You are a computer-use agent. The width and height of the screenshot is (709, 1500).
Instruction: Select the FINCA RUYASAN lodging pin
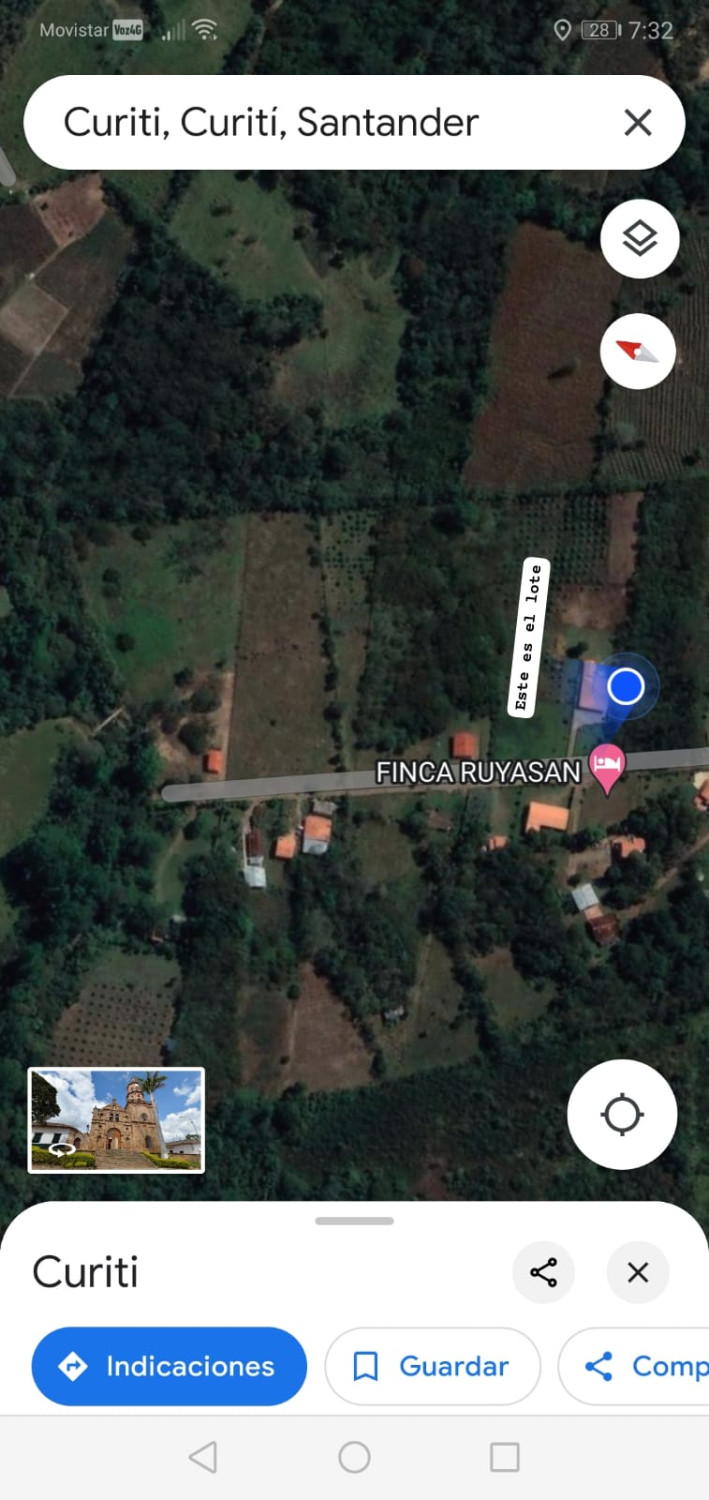coord(607,766)
